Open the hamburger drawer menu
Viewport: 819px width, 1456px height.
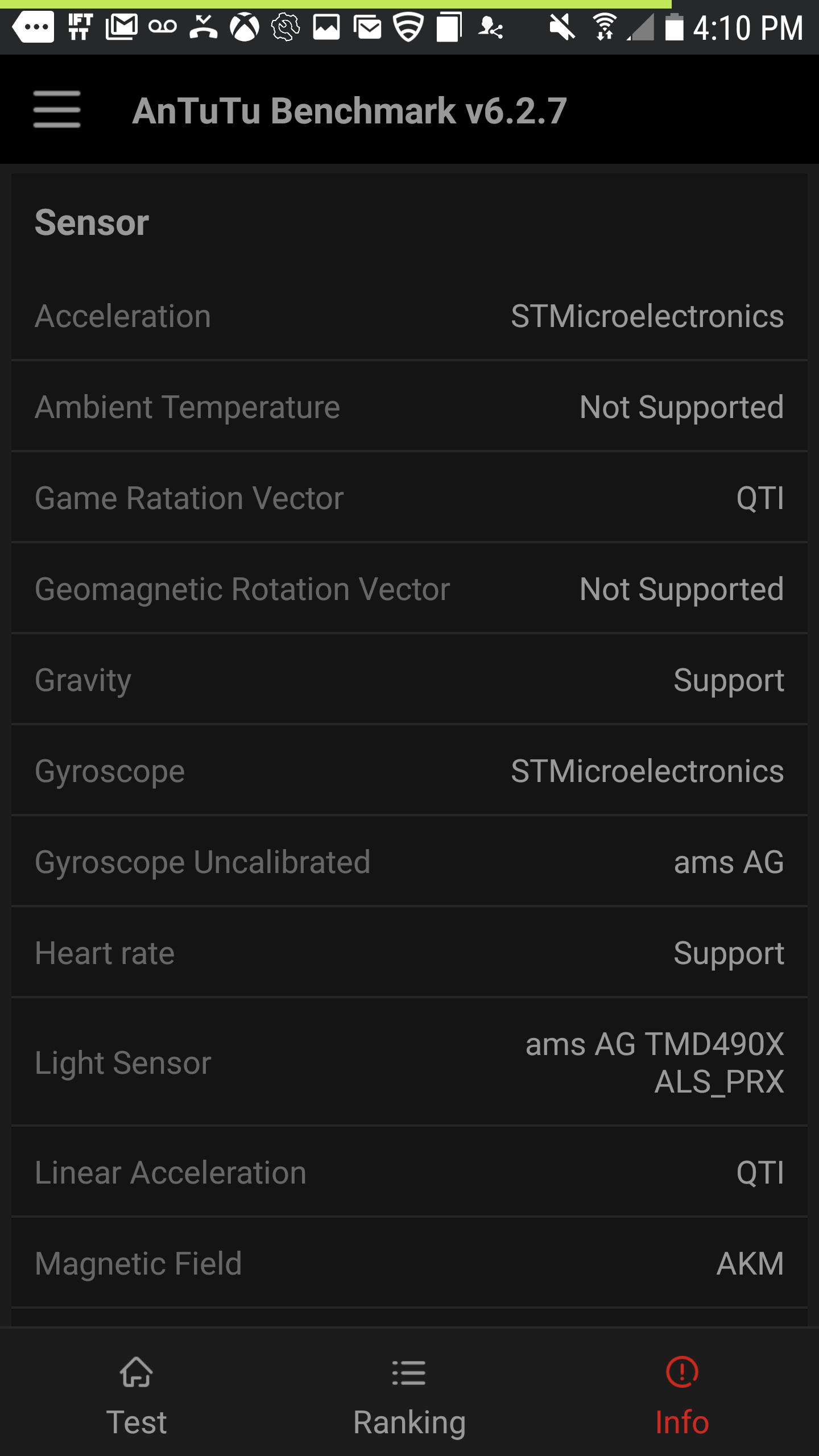pos(57,109)
